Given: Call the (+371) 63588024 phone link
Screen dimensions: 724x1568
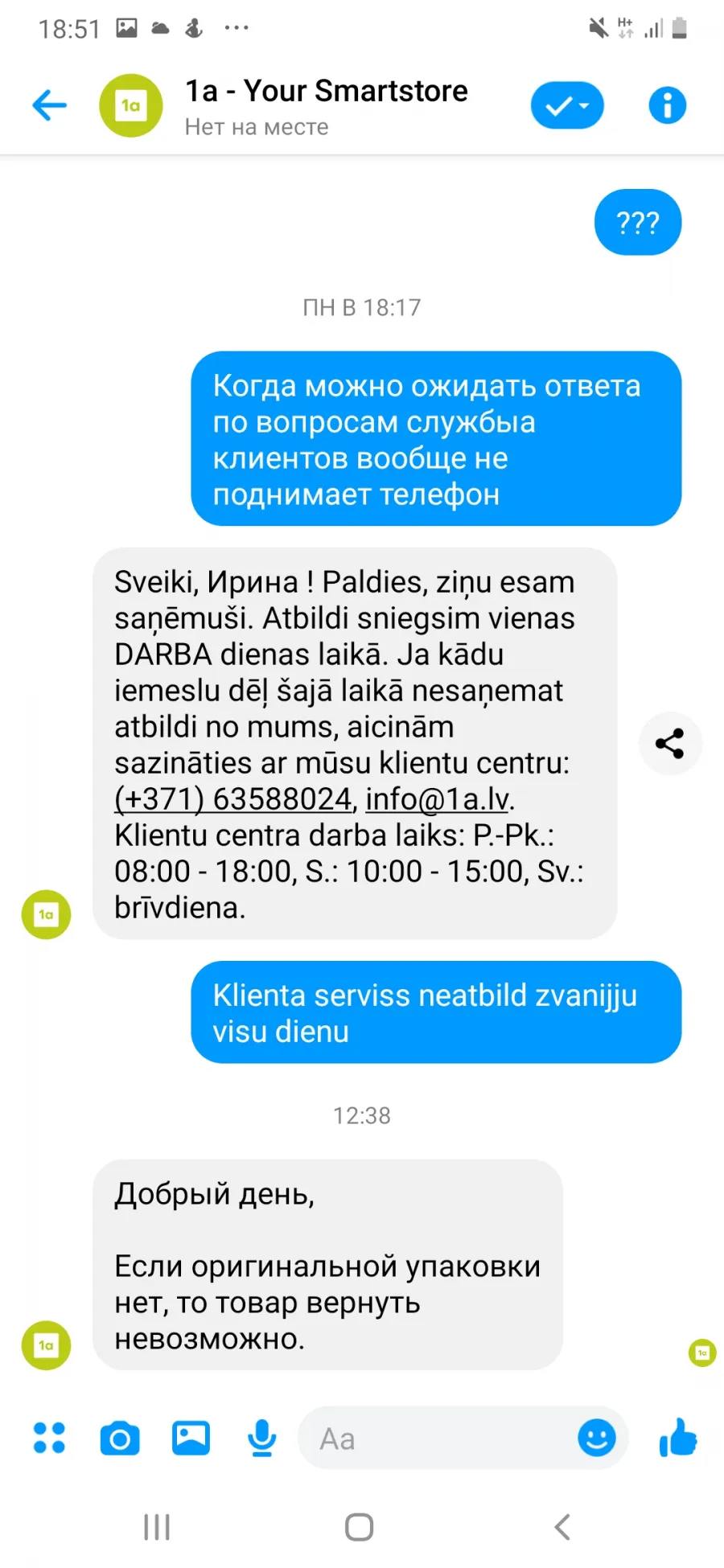Looking at the screenshot, I should click(x=233, y=799).
